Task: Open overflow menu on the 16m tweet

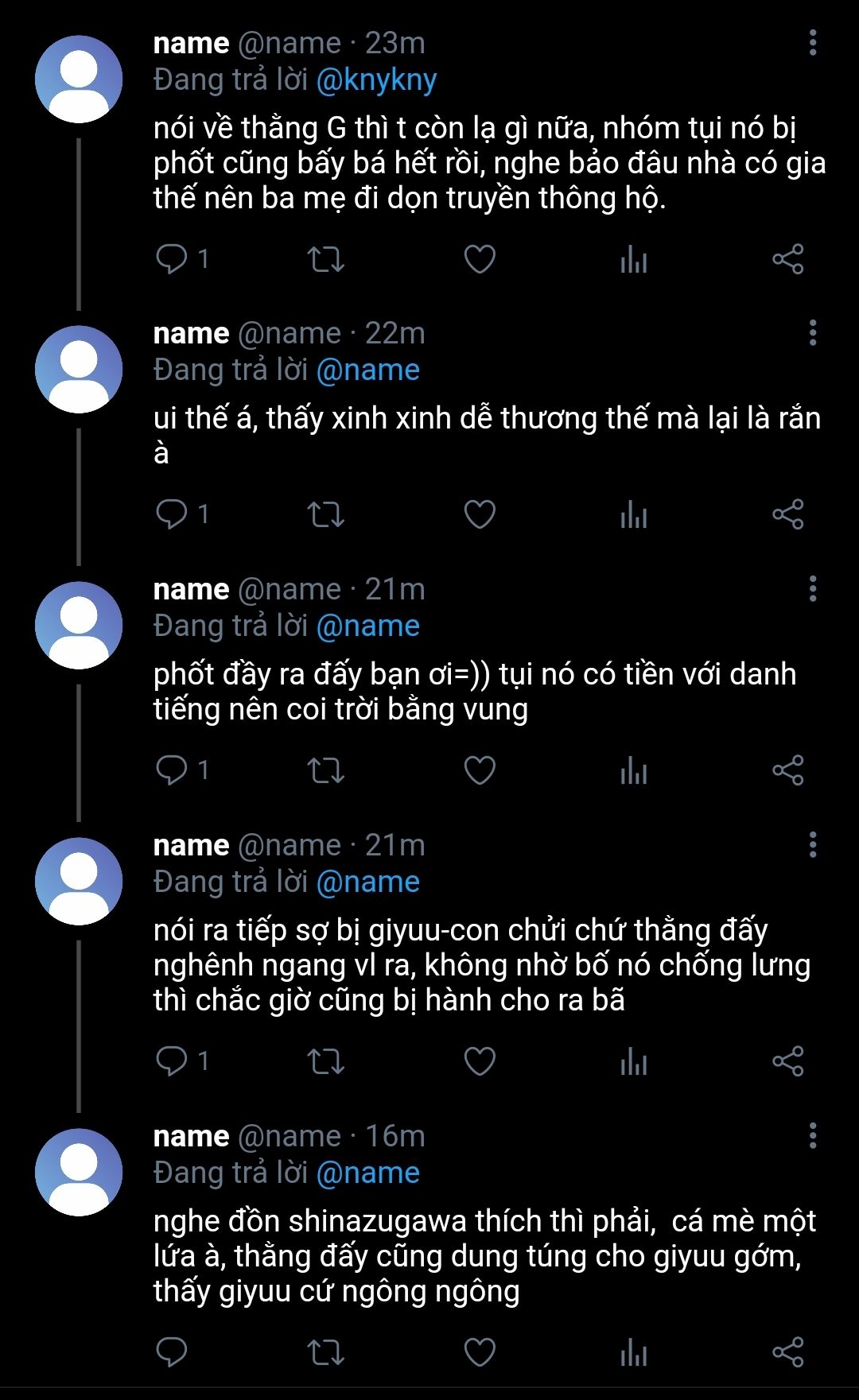Action: click(x=812, y=1136)
